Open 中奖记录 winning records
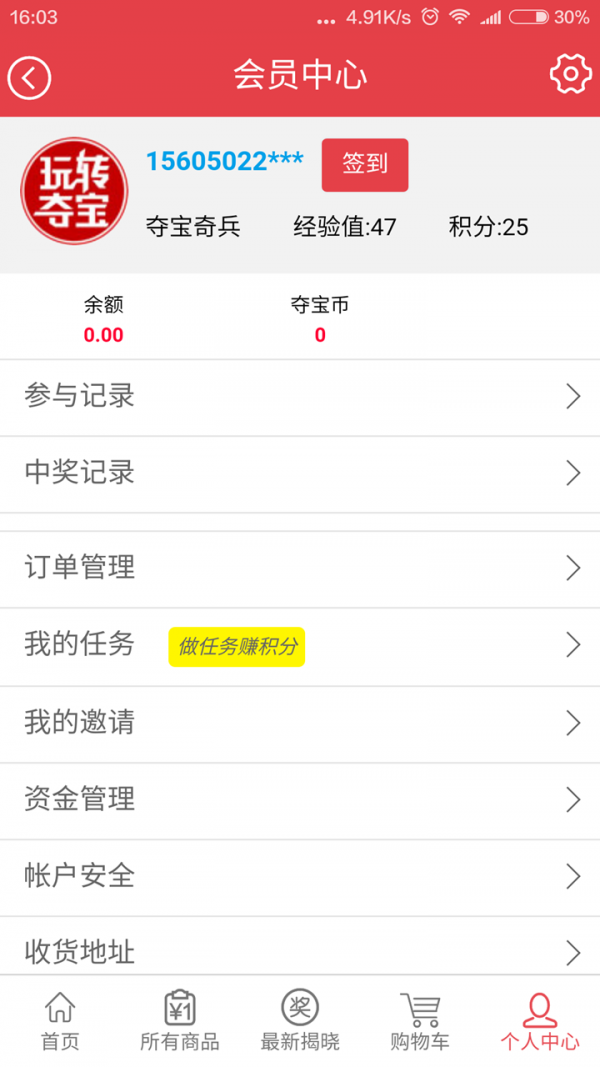Viewport: 600px width, 1067px height. click(300, 473)
